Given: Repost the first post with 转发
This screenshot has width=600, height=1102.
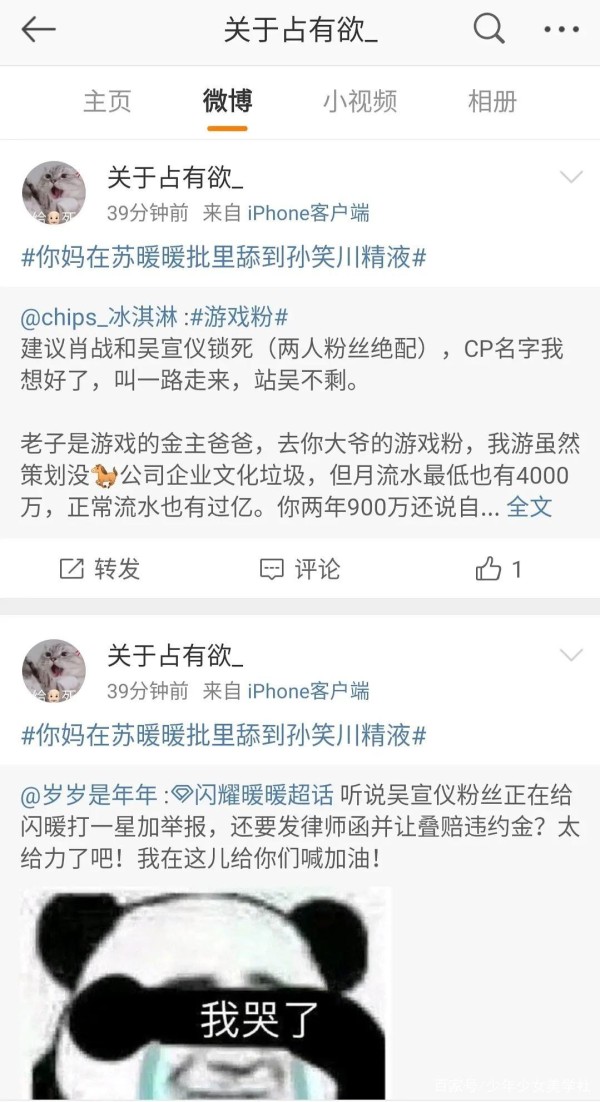Looking at the screenshot, I should [x=100, y=569].
